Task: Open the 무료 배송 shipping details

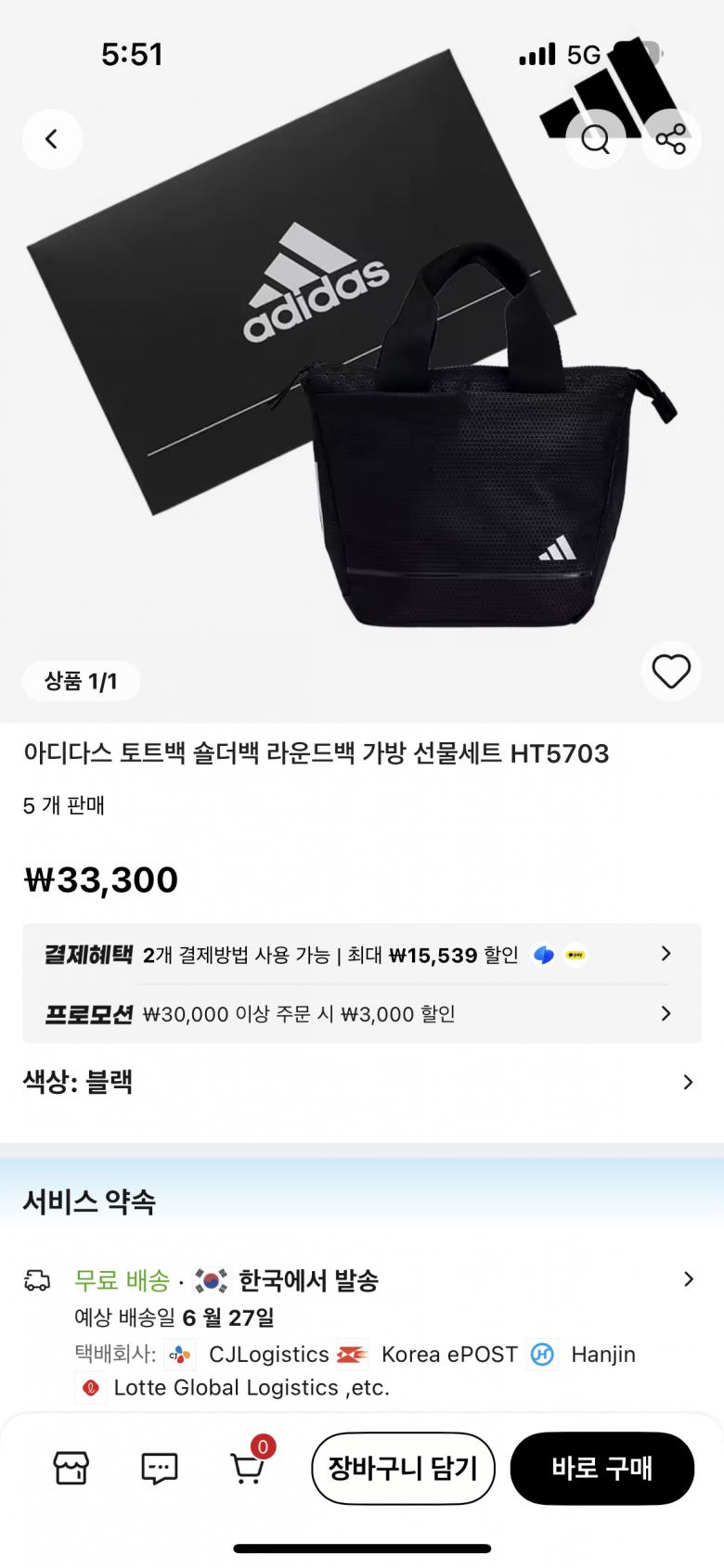Action: click(x=361, y=1281)
